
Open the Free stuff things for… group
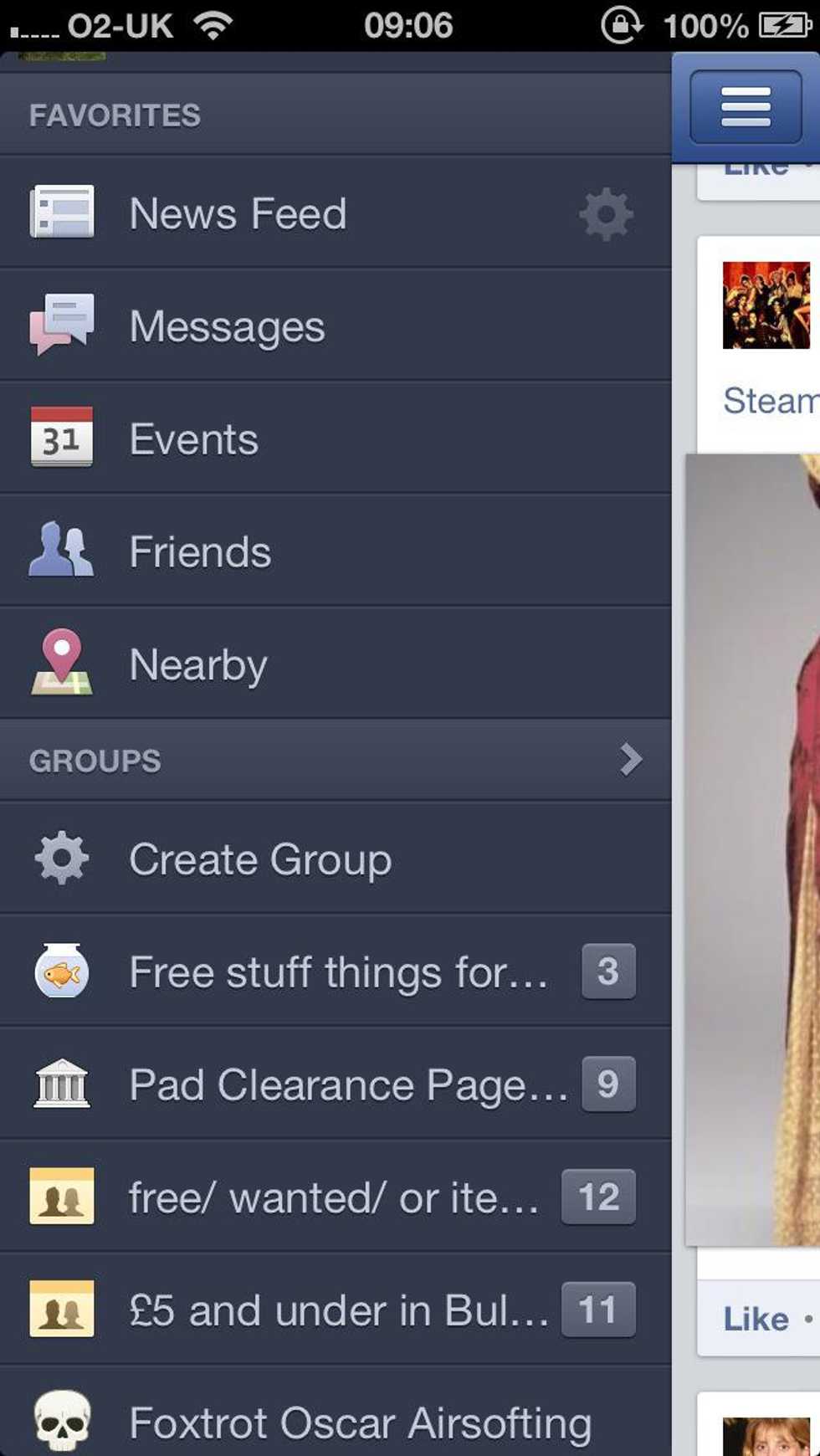(x=338, y=972)
